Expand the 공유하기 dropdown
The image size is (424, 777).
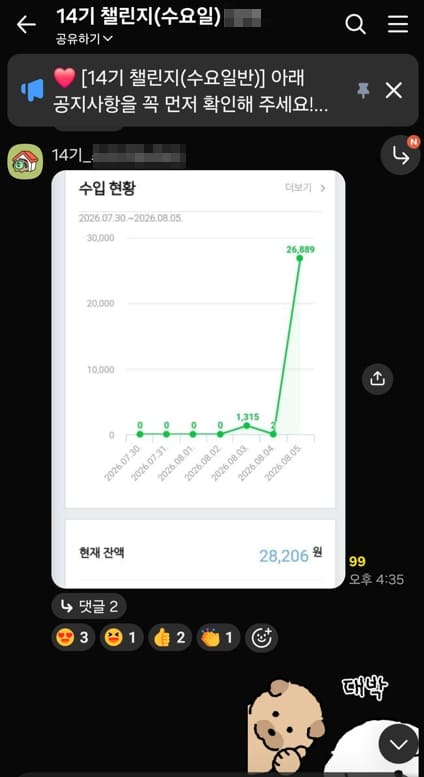(84, 38)
